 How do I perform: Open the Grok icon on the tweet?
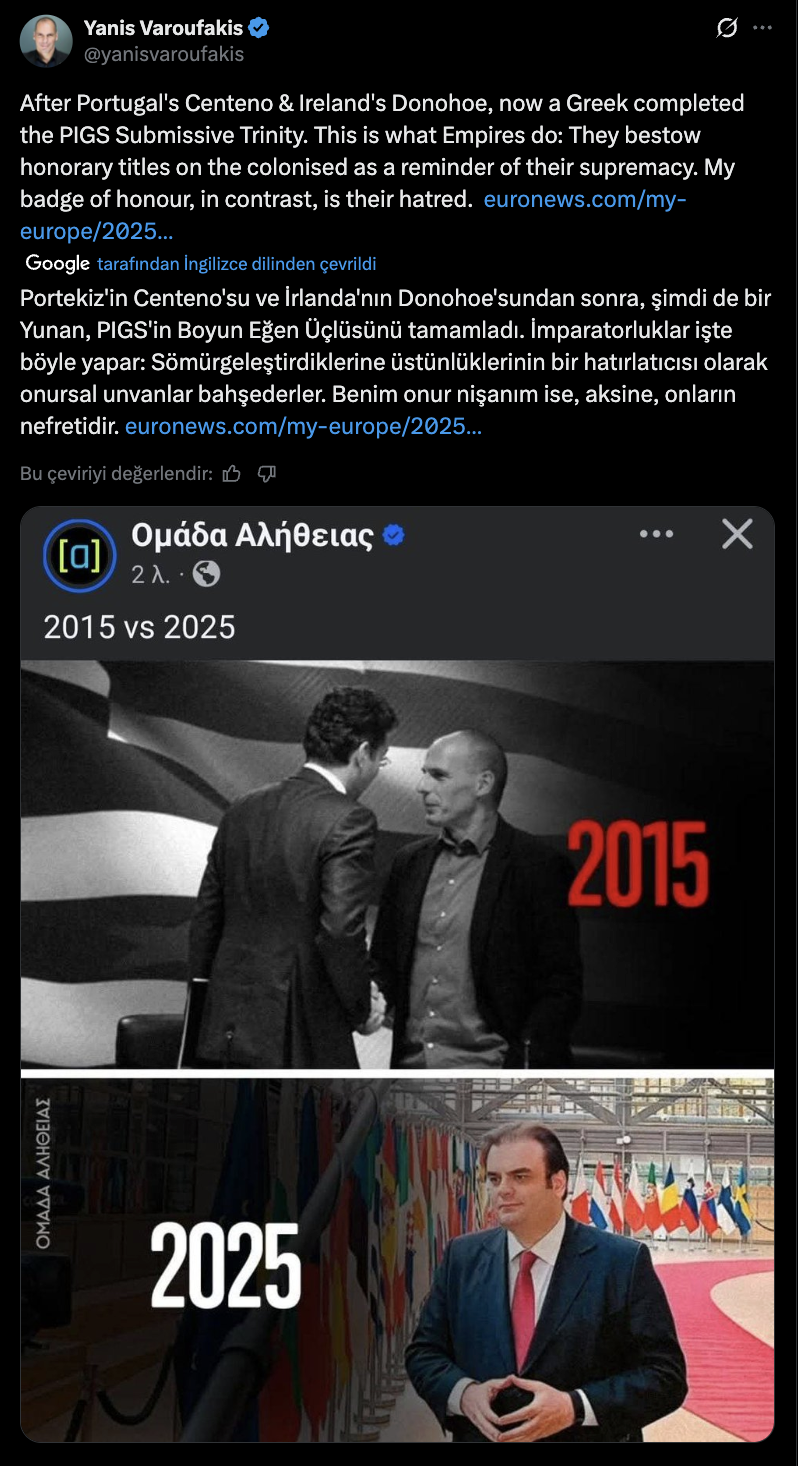pos(727,29)
